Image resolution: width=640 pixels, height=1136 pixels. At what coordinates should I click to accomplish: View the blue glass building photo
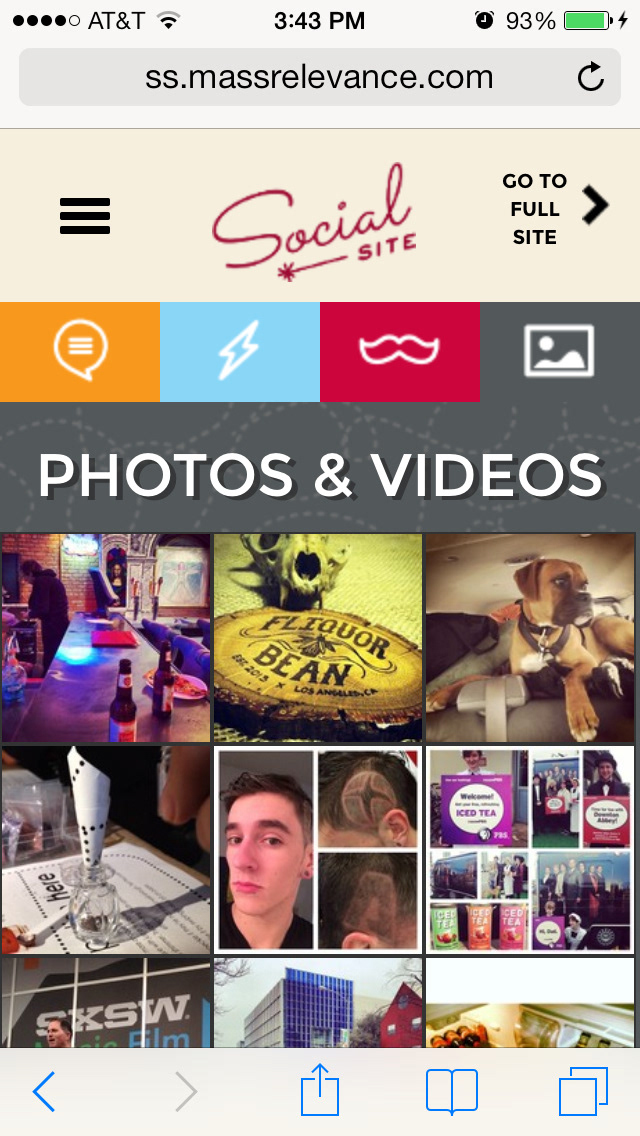click(318, 1002)
